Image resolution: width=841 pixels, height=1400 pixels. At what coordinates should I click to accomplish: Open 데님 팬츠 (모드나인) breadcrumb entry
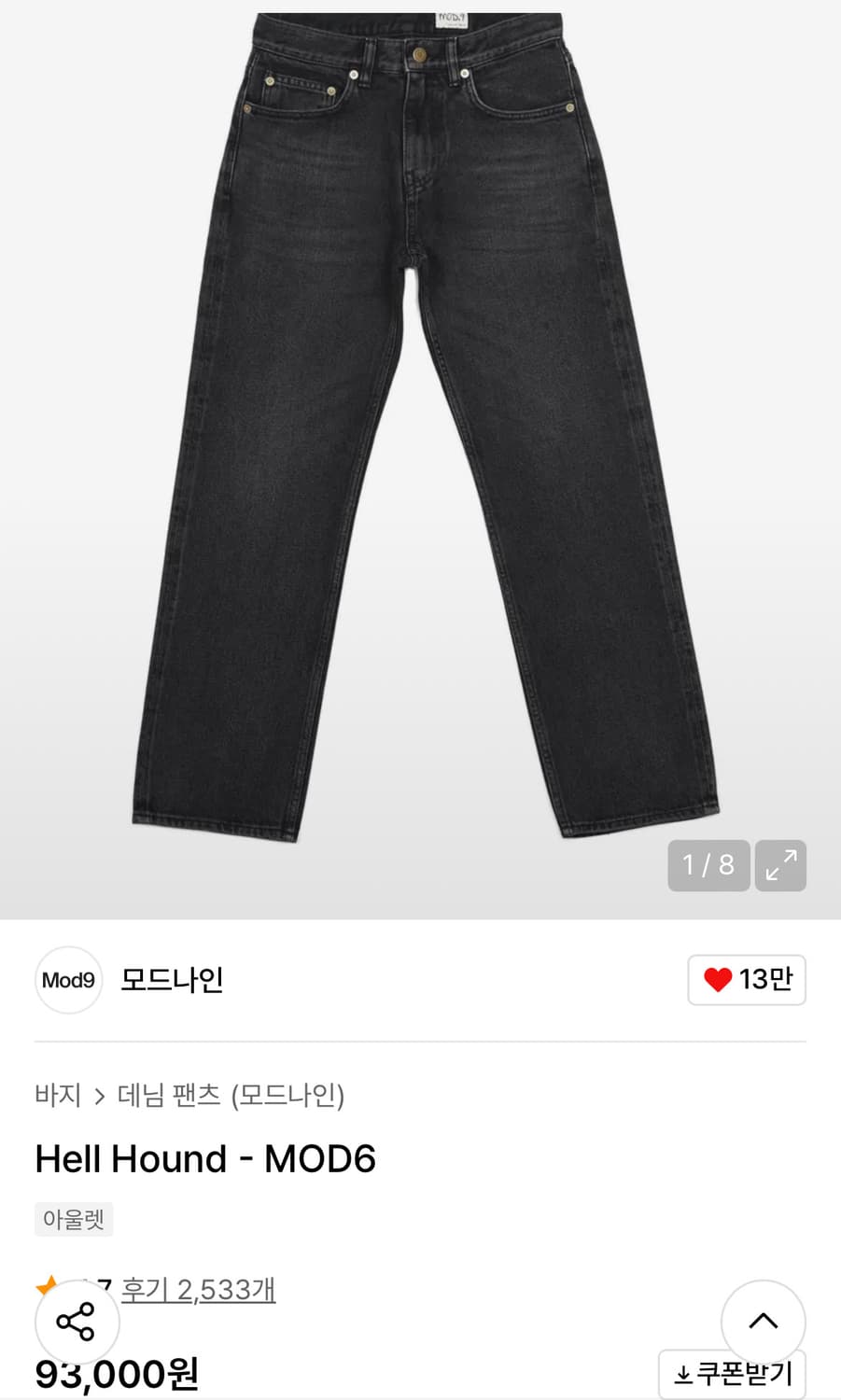232,1099
